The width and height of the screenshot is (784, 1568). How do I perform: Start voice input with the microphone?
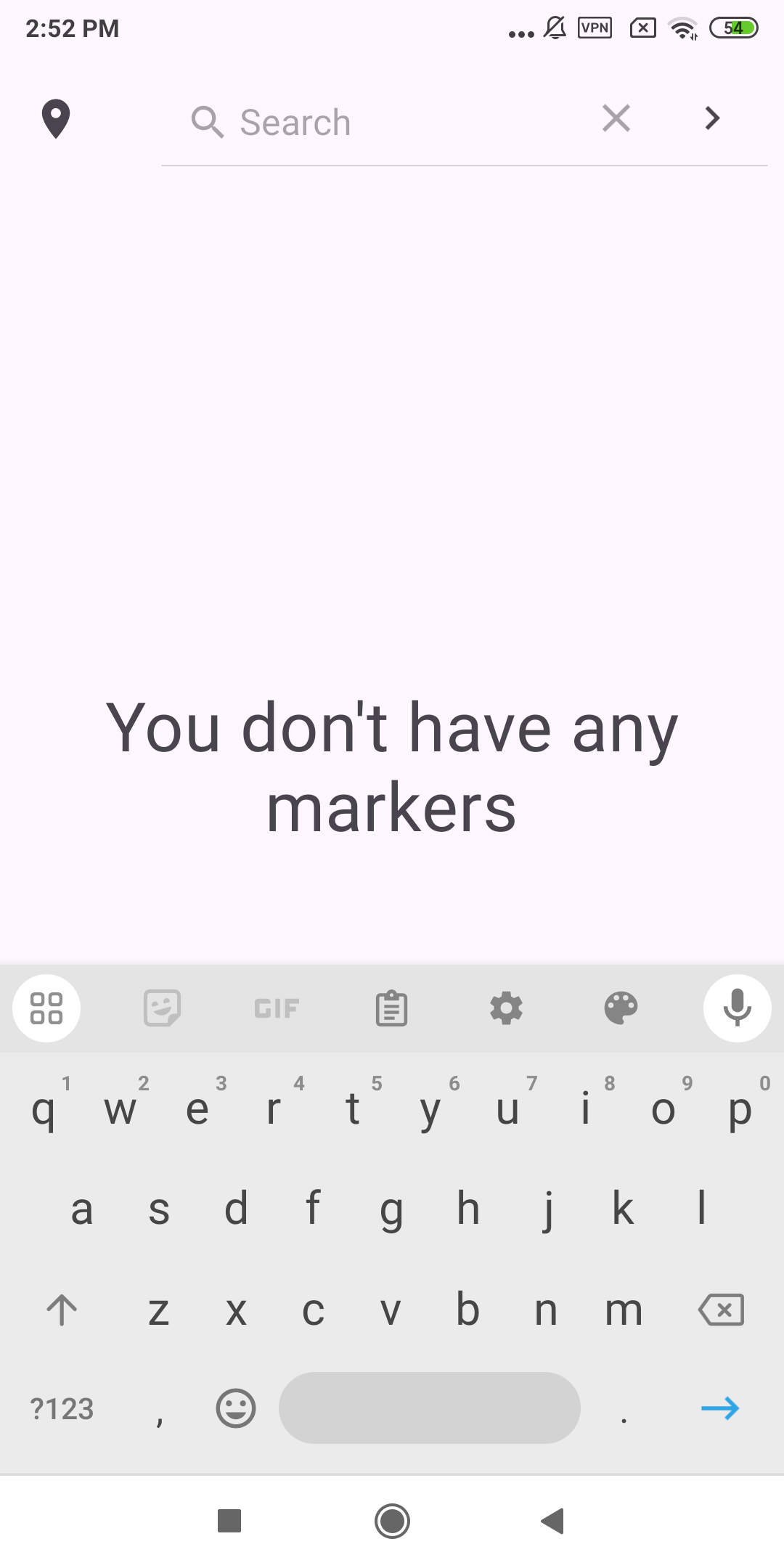pos(738,1008)
